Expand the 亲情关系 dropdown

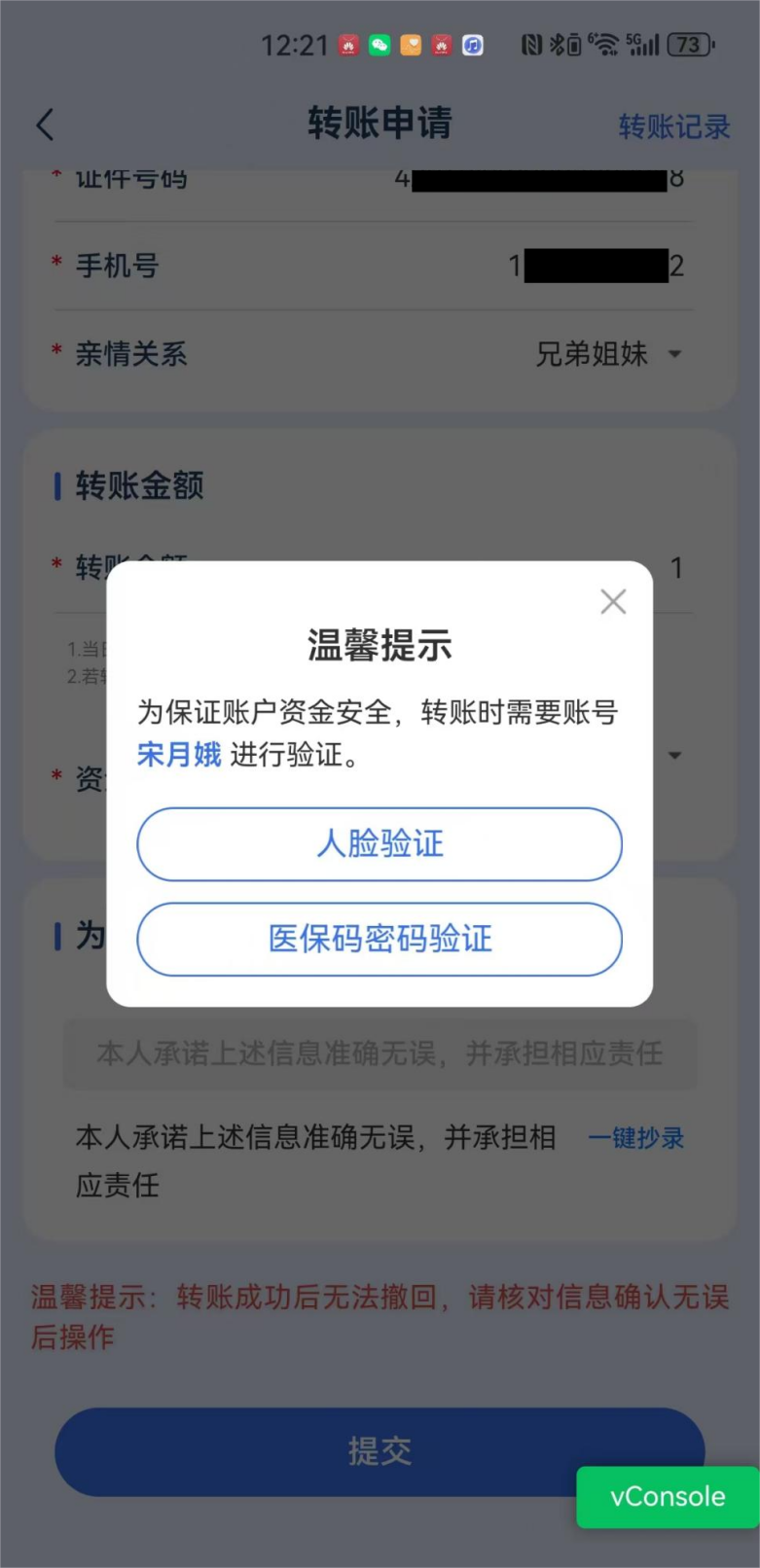(x=673, y=354)
